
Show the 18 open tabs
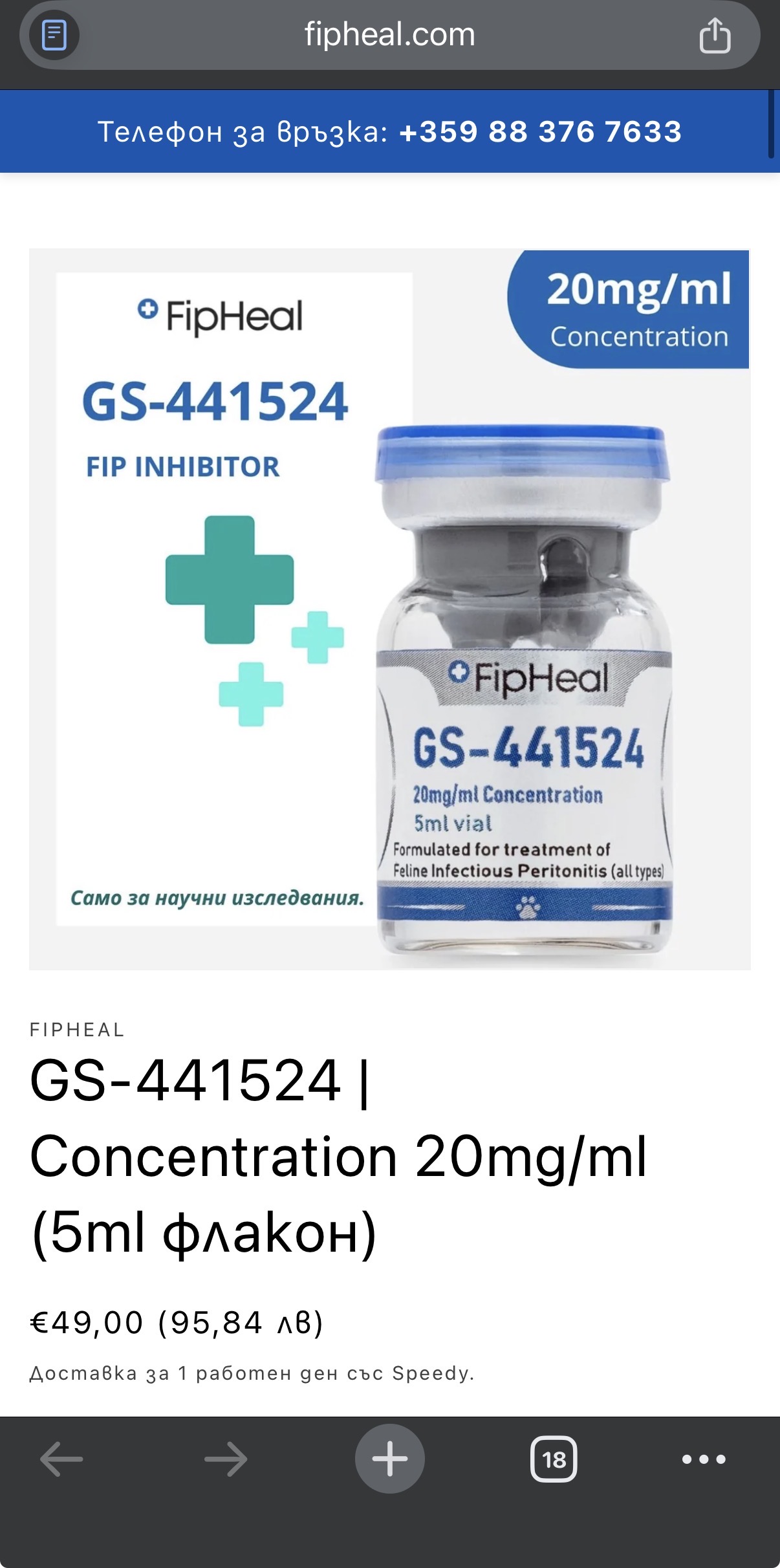tap(554, 1459)
